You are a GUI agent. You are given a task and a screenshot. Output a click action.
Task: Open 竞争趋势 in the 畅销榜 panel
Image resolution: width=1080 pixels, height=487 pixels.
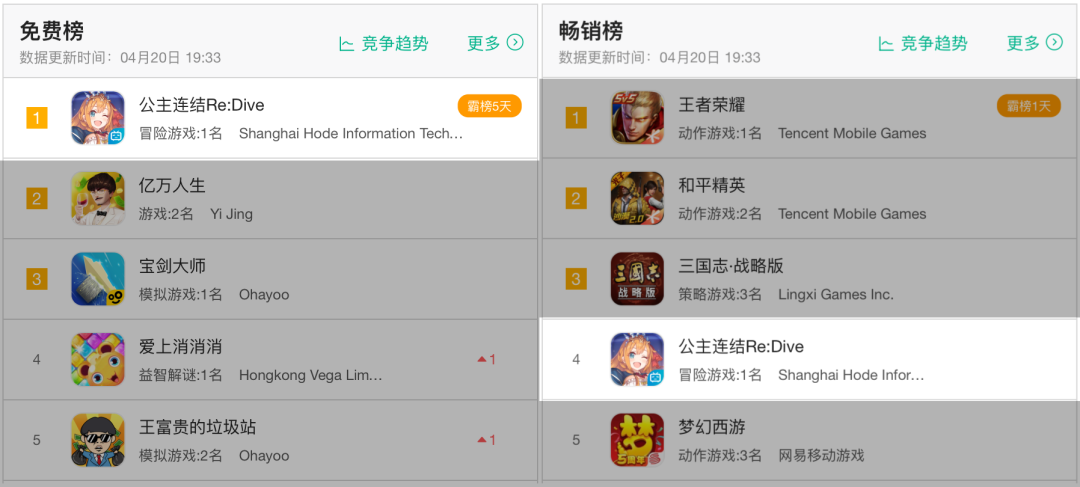tap(923, 43)
